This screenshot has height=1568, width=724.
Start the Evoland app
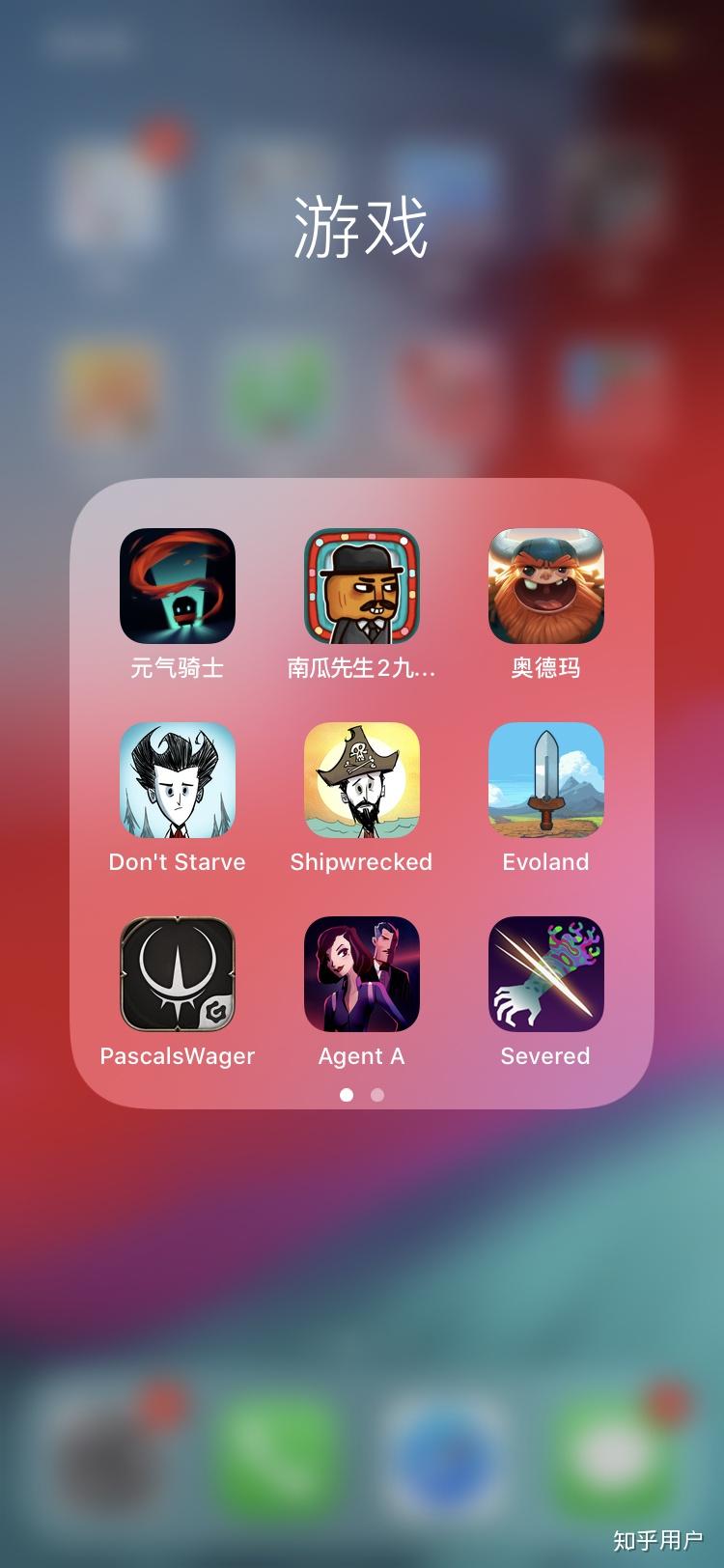545,780
